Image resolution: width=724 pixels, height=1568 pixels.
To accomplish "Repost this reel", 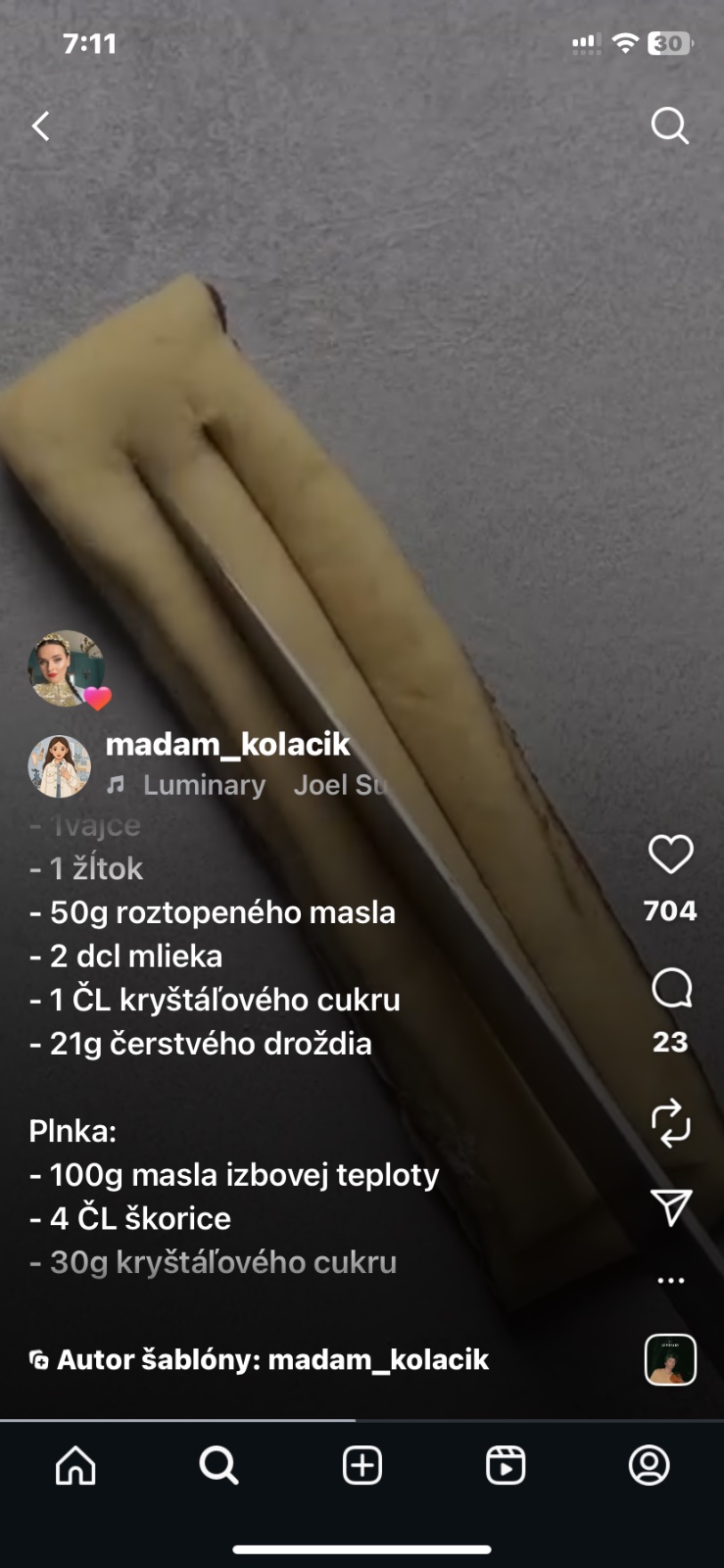I will pyautogui.click(x=671, y=1123).
